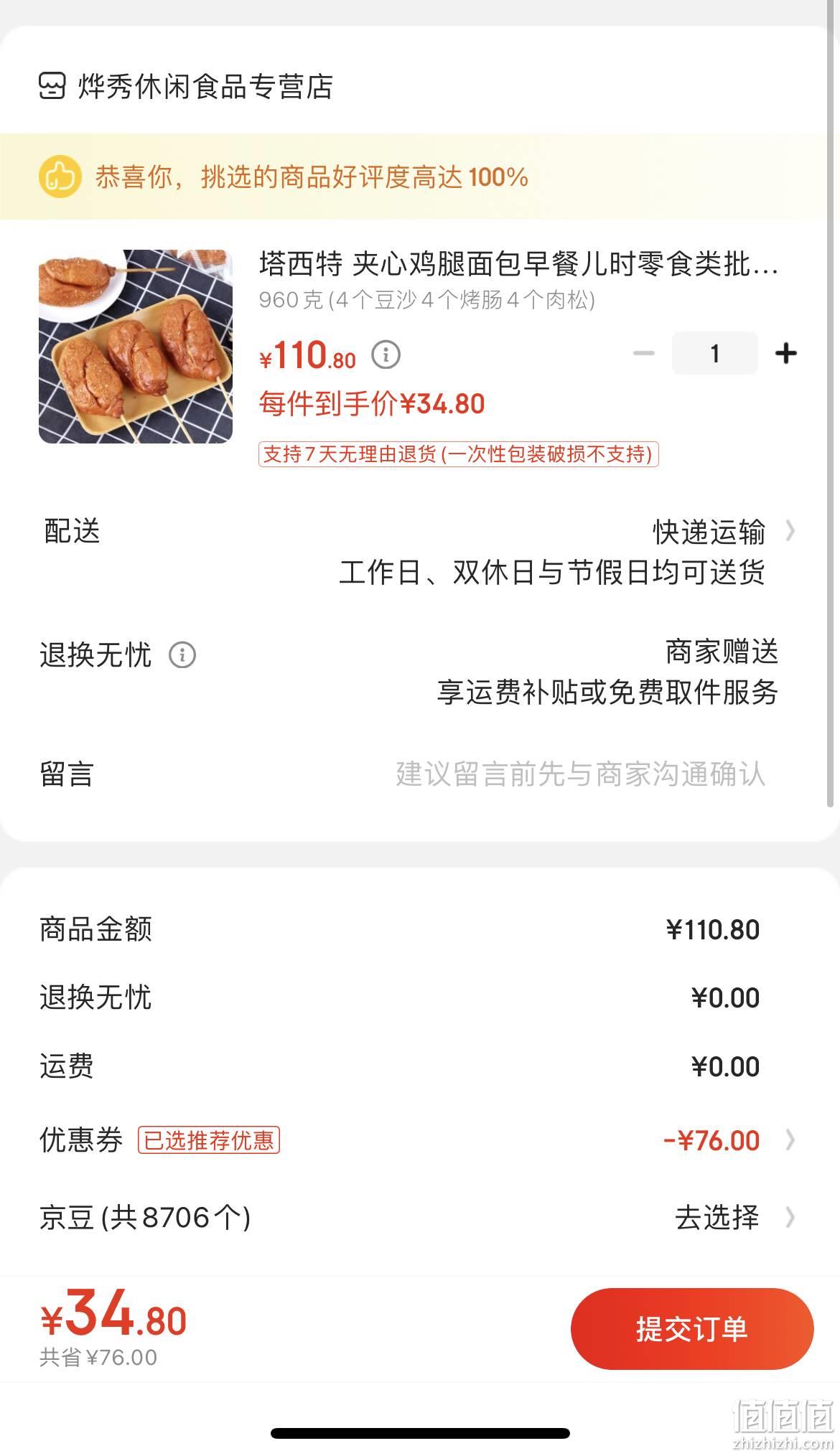Decrease product quantity with the minus button
Screen dimensions: 840x1456
point(644,353)
